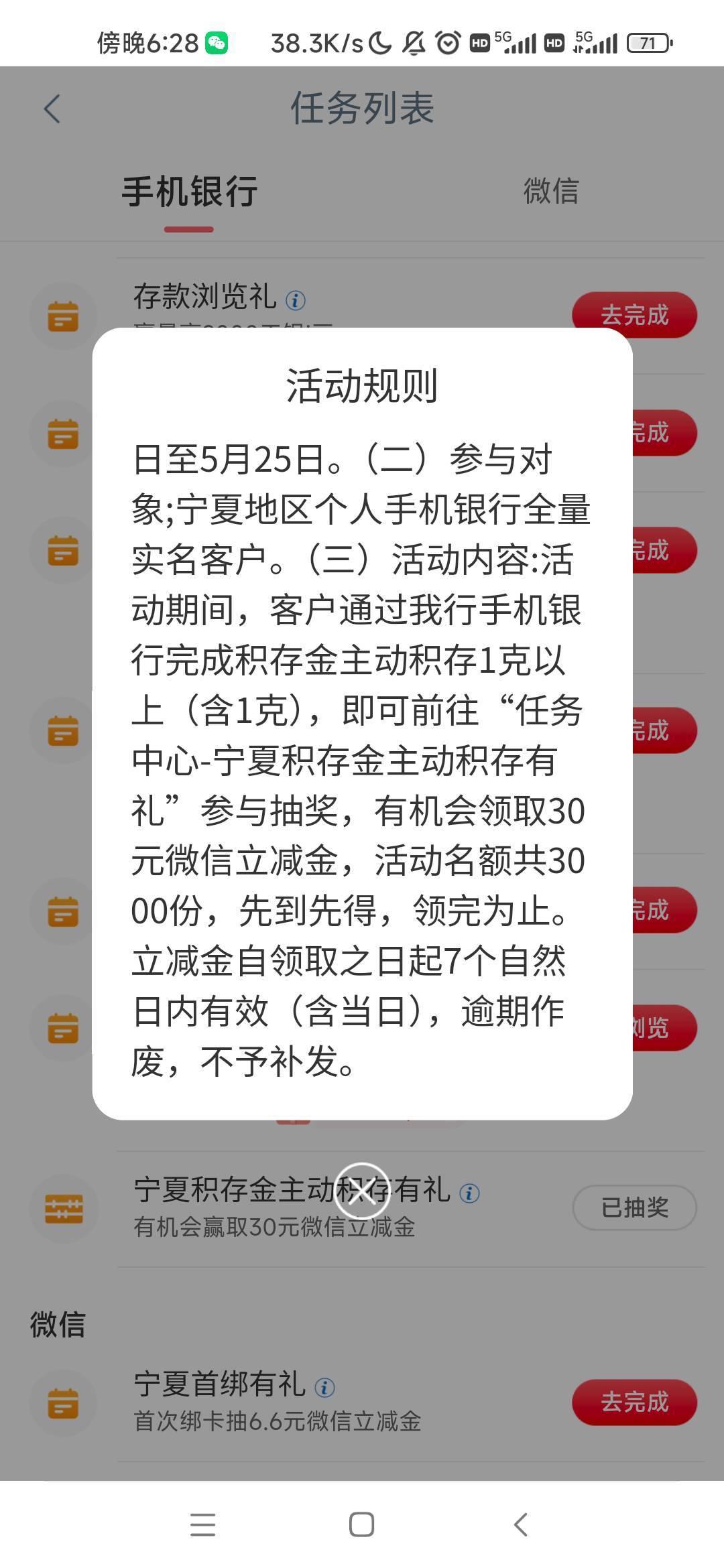
Task: View info for 宁夏首绑有礼
Action: click(x=324, y=1388)
